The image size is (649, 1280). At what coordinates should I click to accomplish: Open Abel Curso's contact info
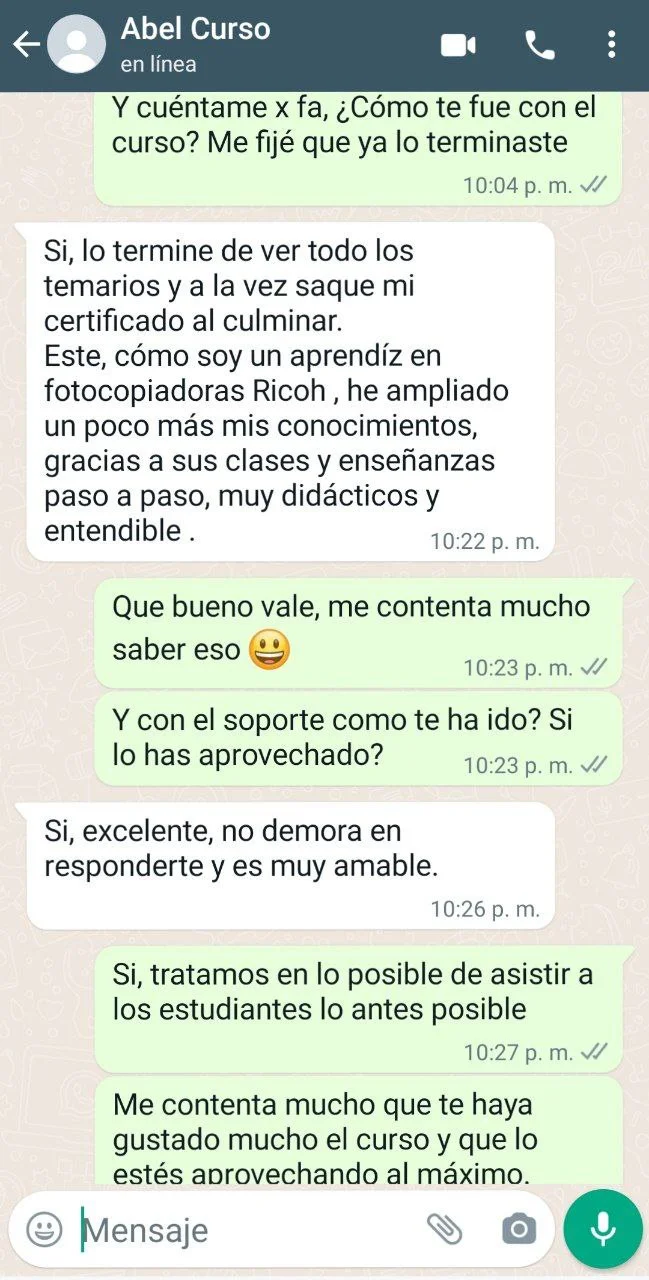tap(195, 44)
